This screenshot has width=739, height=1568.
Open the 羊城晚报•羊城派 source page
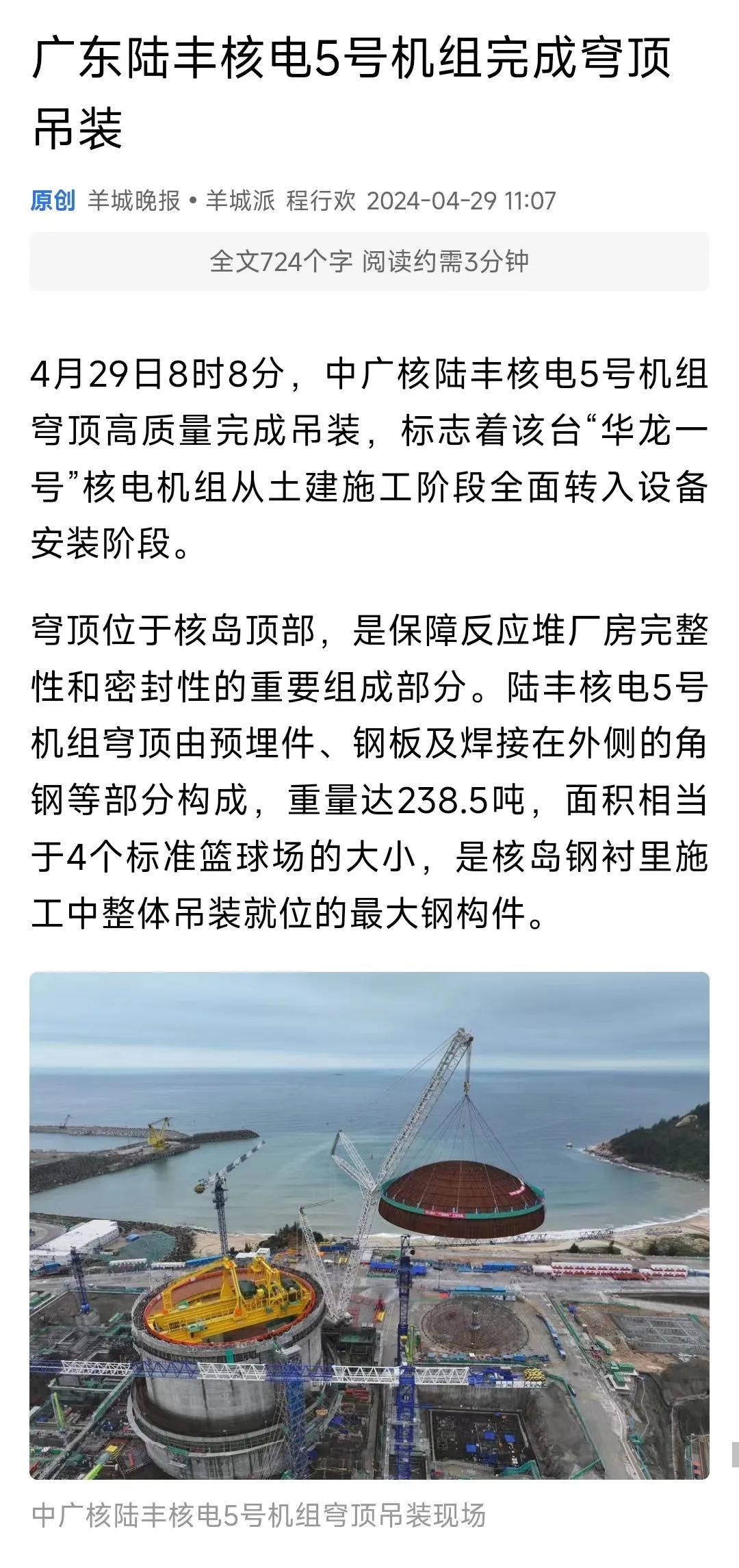tap(181, 201)
